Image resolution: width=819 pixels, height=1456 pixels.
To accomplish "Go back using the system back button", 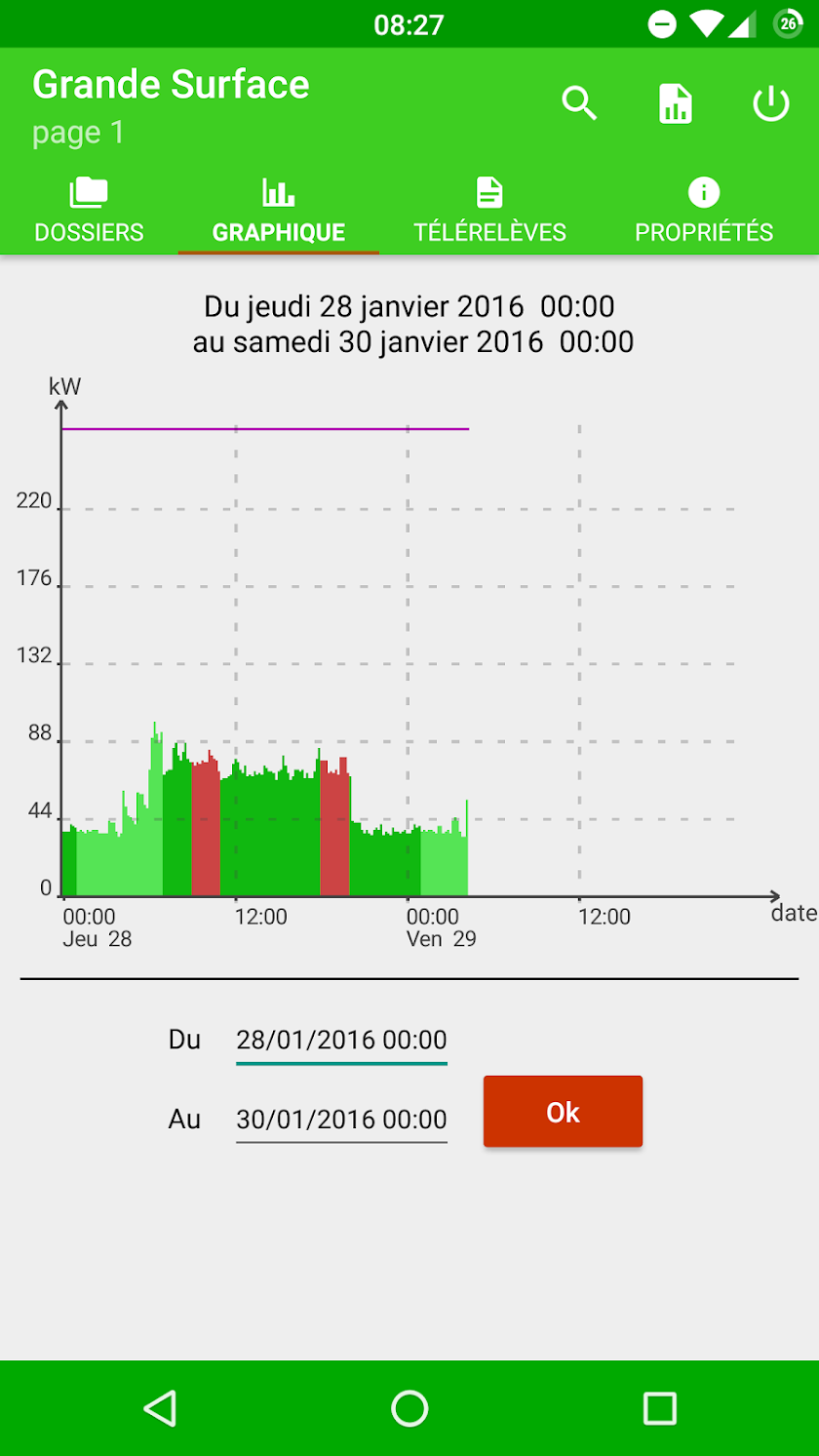I will 159,1408.
